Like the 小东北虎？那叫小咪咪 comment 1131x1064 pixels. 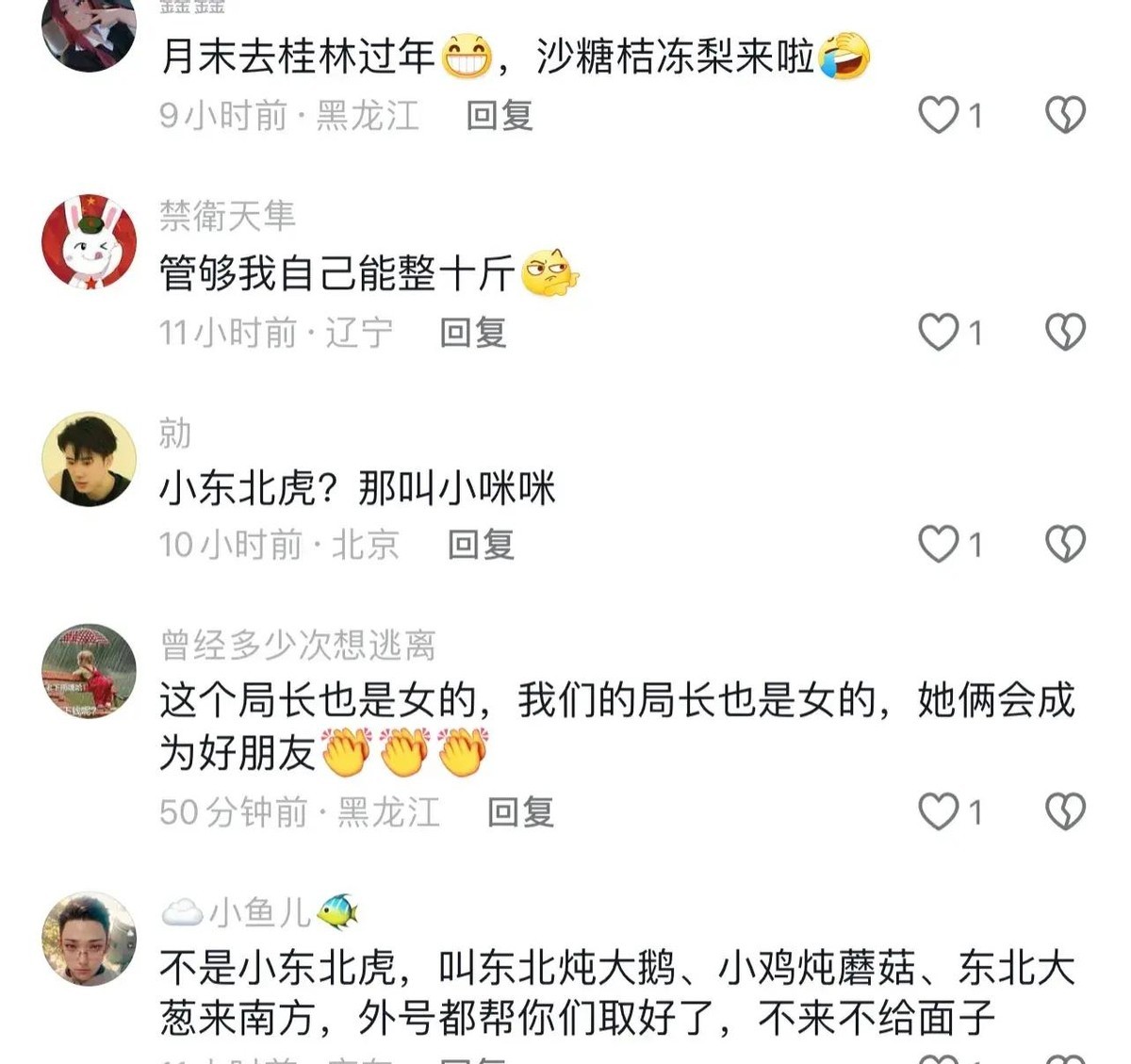click(939, 544)
